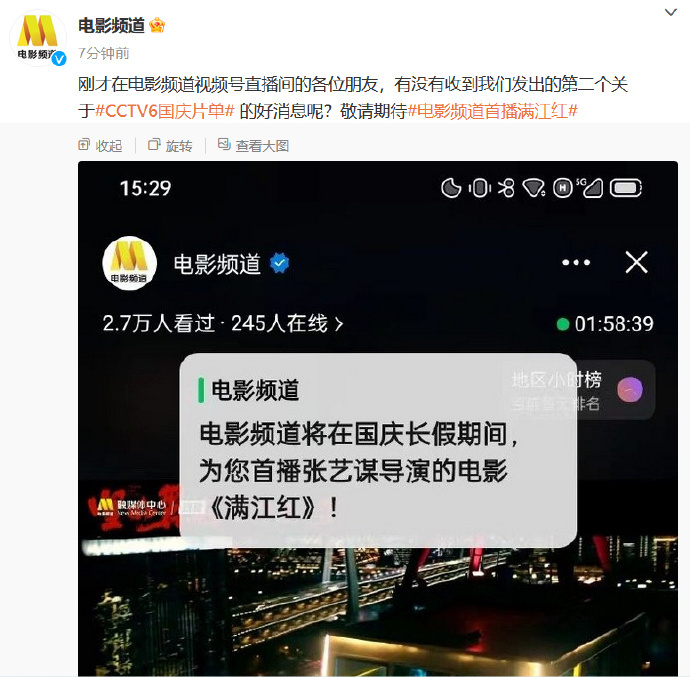The height and width of the screenshot is (677, 690).
Task: Collapse the image with 收起
Action: pyautogui.click(x=100, y=145)
